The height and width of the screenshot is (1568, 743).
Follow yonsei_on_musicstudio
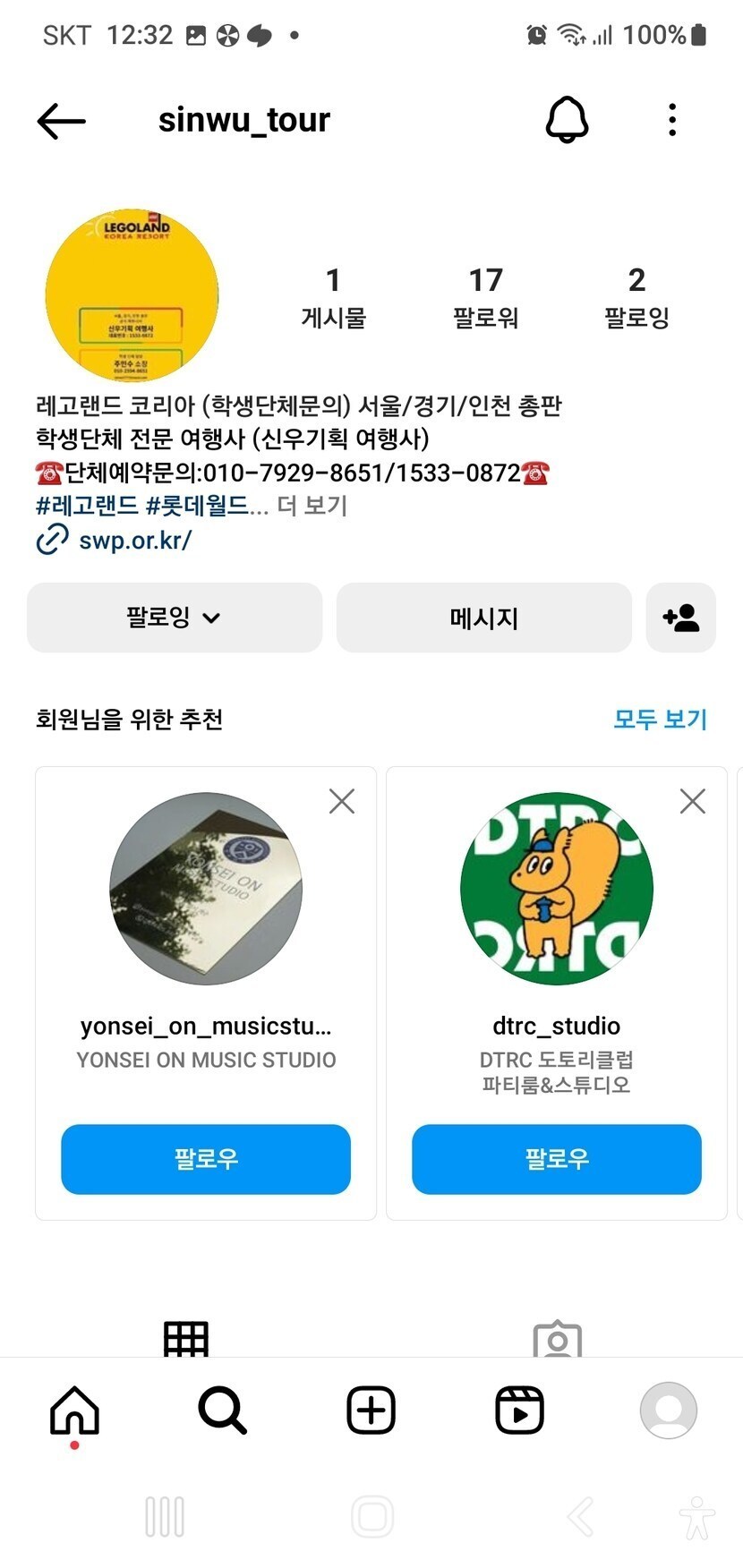pyautogui.click(x=206, y=1159)
